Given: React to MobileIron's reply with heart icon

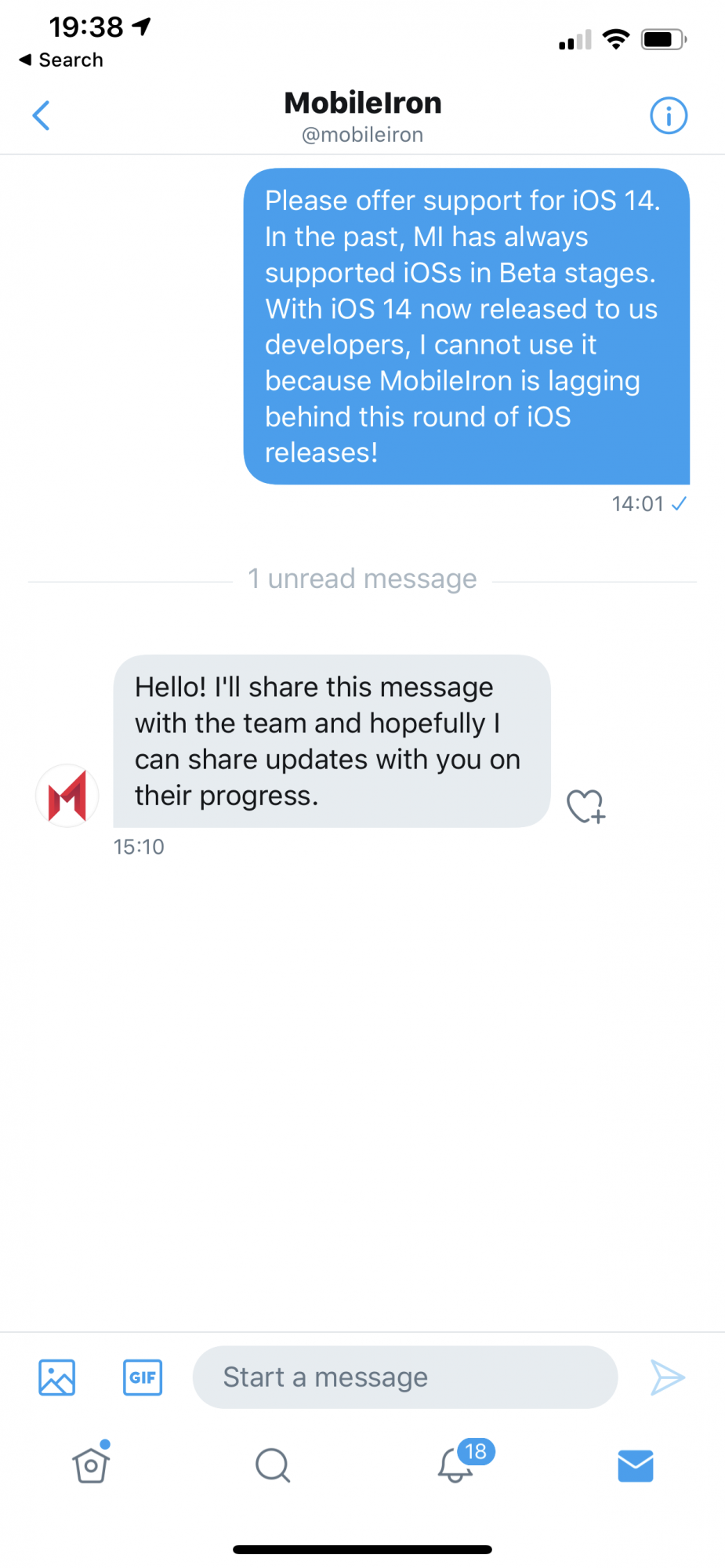Looking at the screenshot, I should point(585,806).
